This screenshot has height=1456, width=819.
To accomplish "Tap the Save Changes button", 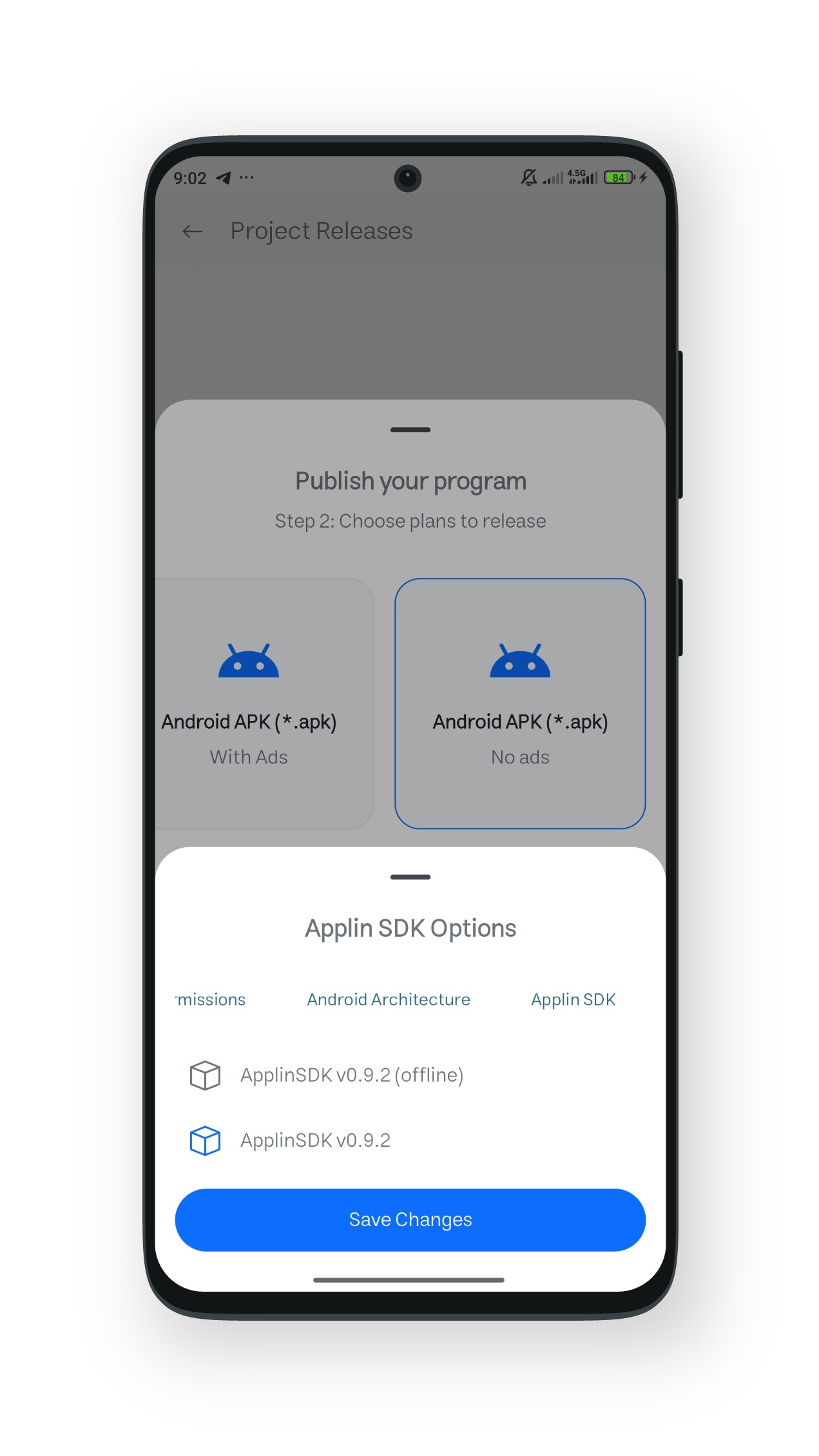I will click(410, 1220).
